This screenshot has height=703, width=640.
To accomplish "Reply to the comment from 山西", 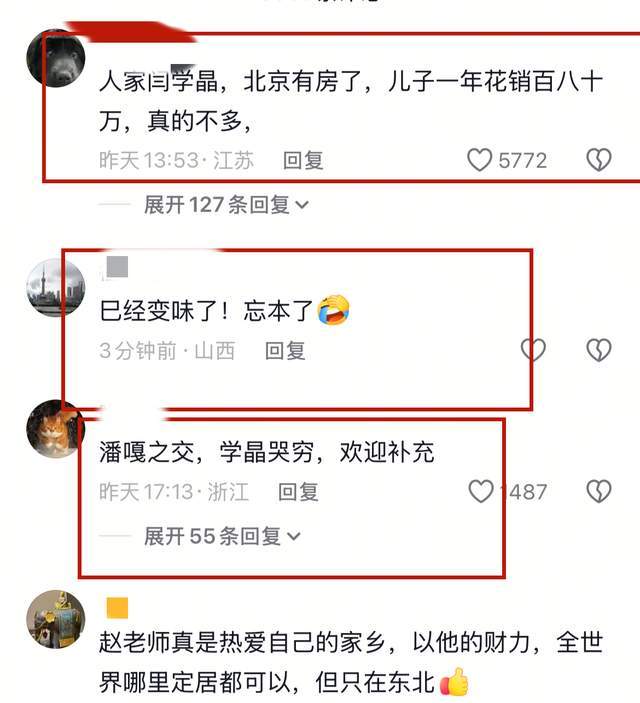I will [285, 351].
